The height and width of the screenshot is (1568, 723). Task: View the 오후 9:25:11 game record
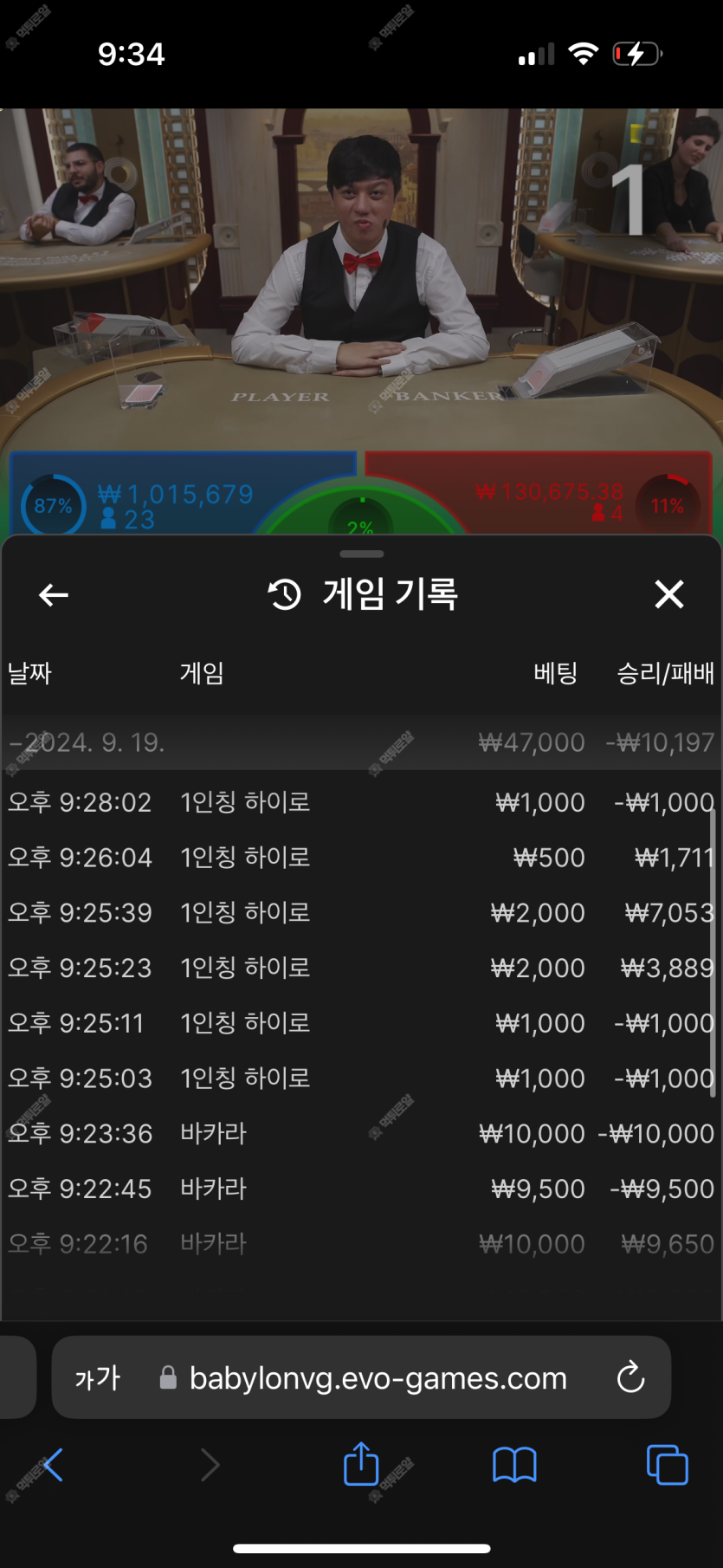(360, 1023)
